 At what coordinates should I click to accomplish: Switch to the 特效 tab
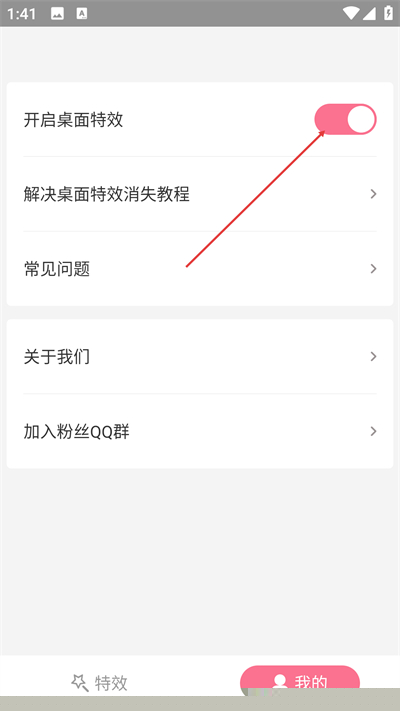[100, 682]
